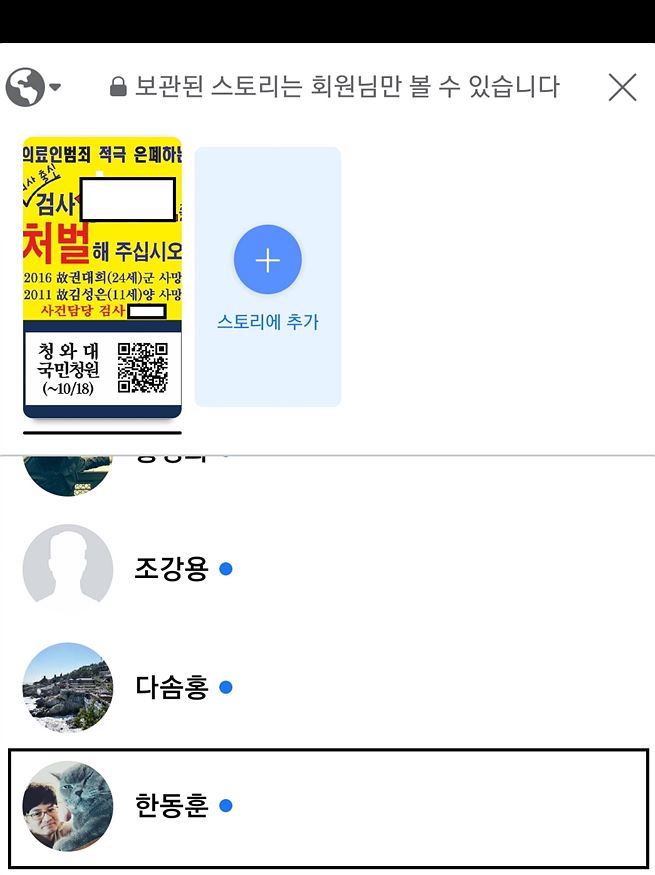Open the globe privacy dropdown
This screenshot has height=875, width=655.
tap(32, 87)
